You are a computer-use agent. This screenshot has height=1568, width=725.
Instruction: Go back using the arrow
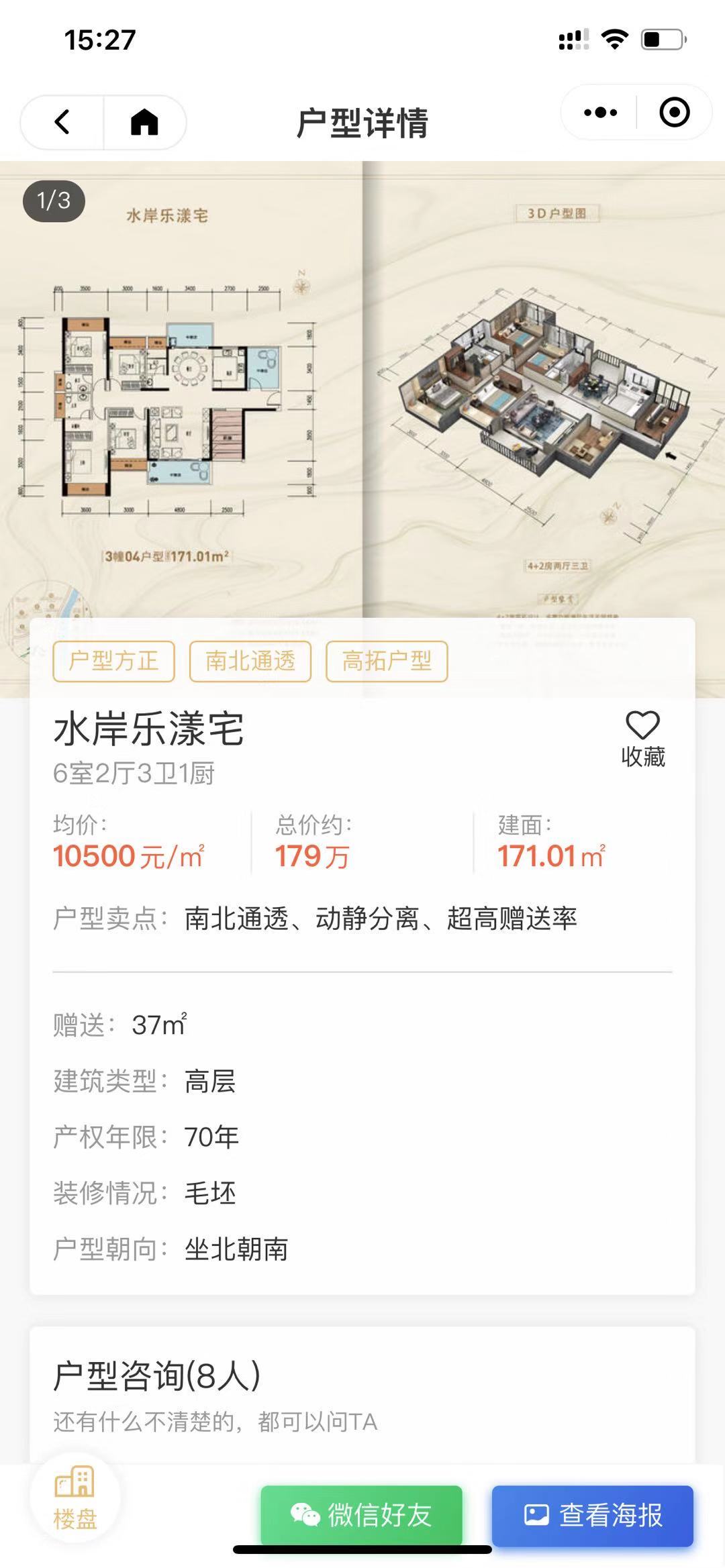coord(62,122)
